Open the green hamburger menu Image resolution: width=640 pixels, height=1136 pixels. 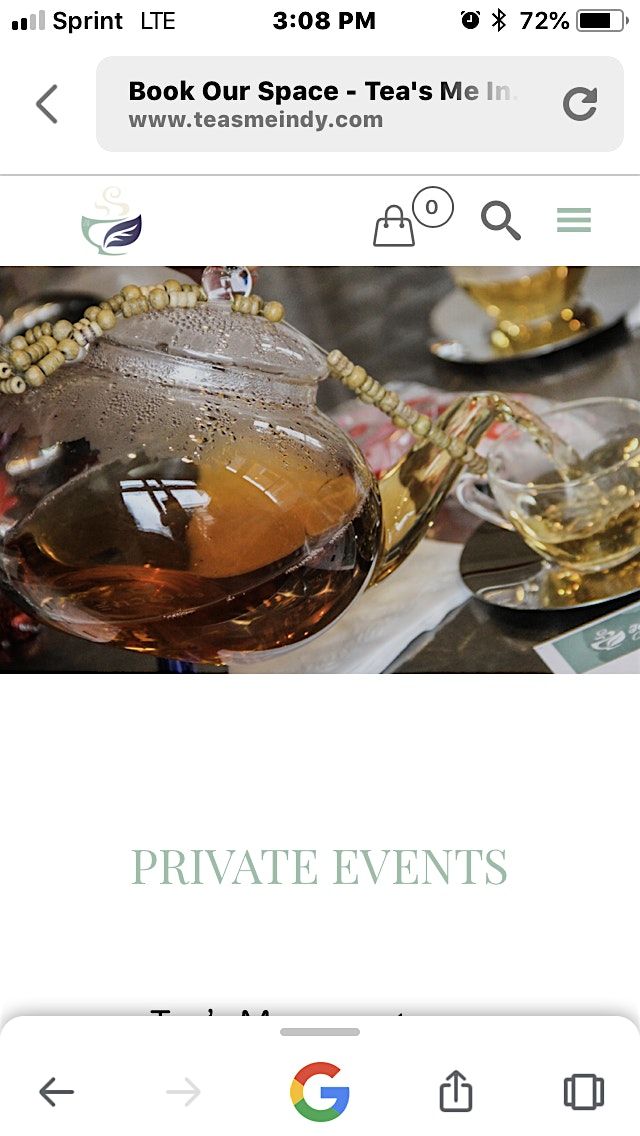coord(574,220)
